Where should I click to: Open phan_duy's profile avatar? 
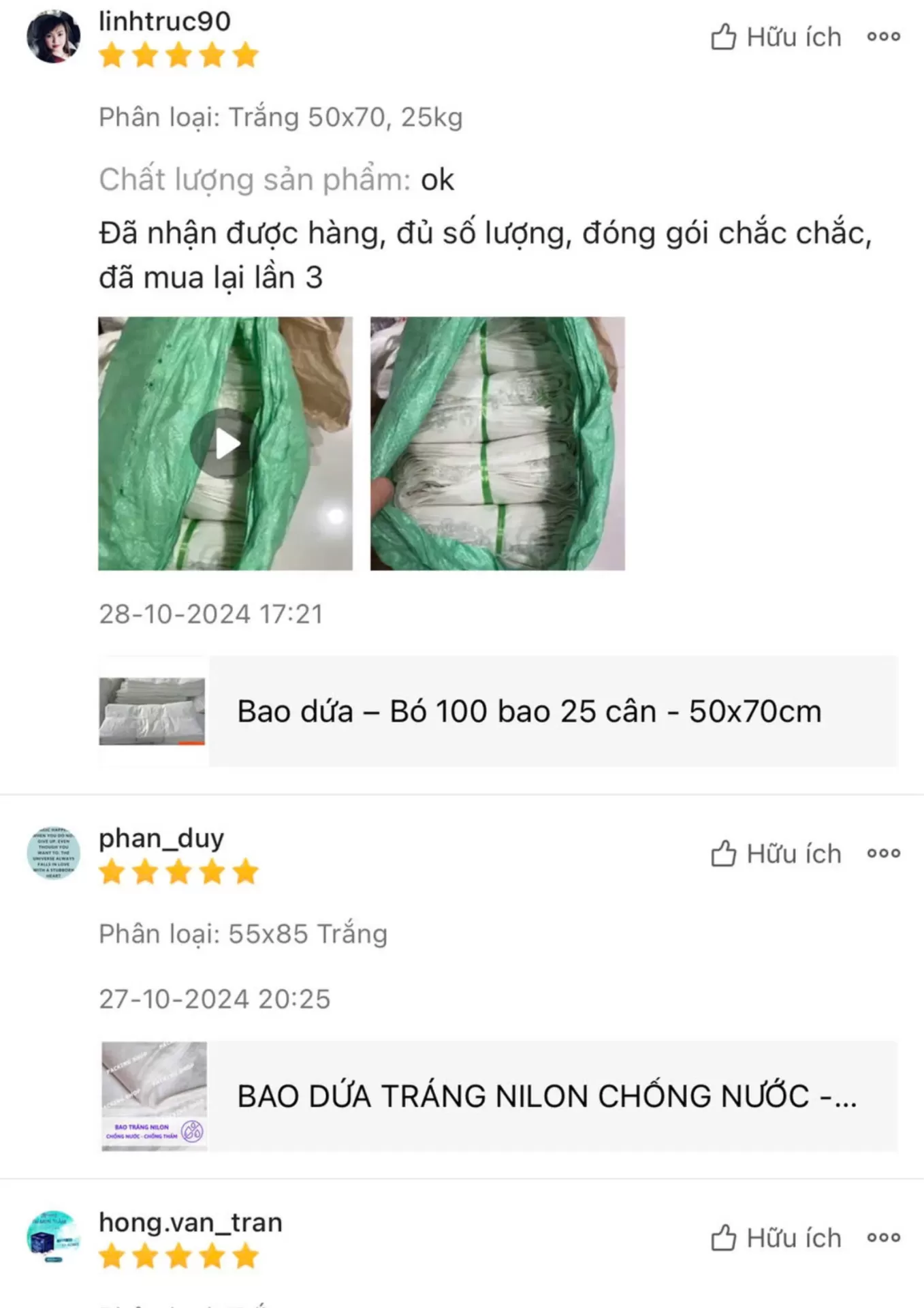(x=53, y=854)
